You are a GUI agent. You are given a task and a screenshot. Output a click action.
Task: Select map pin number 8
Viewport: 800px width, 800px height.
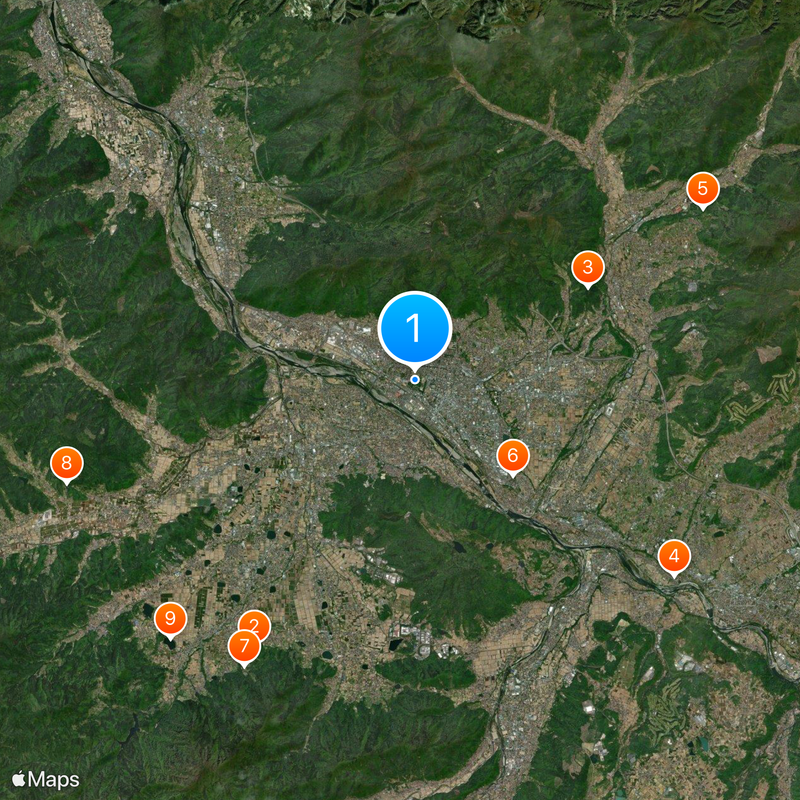pyautogui.click(x=66, y=463)
